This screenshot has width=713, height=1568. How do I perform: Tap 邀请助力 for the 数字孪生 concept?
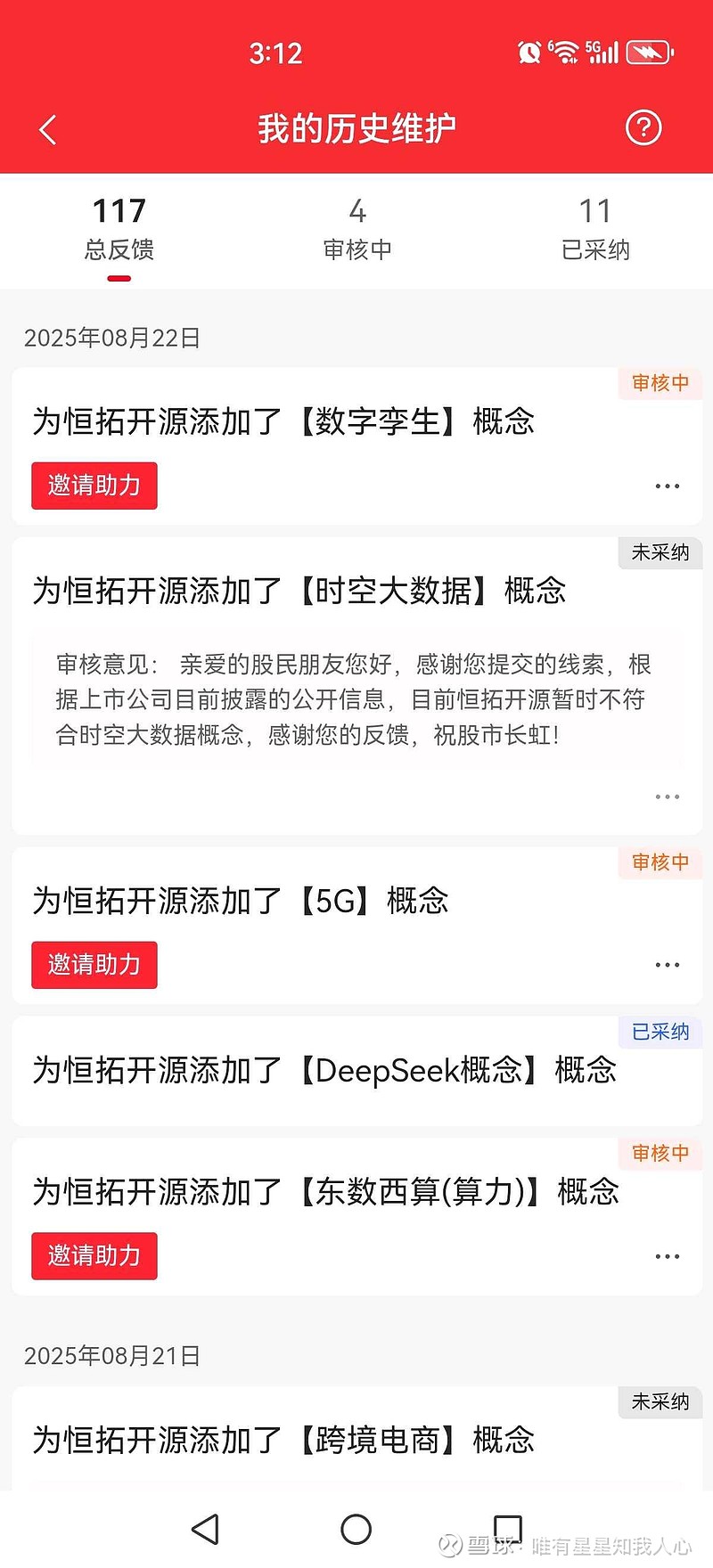[94, 486]
